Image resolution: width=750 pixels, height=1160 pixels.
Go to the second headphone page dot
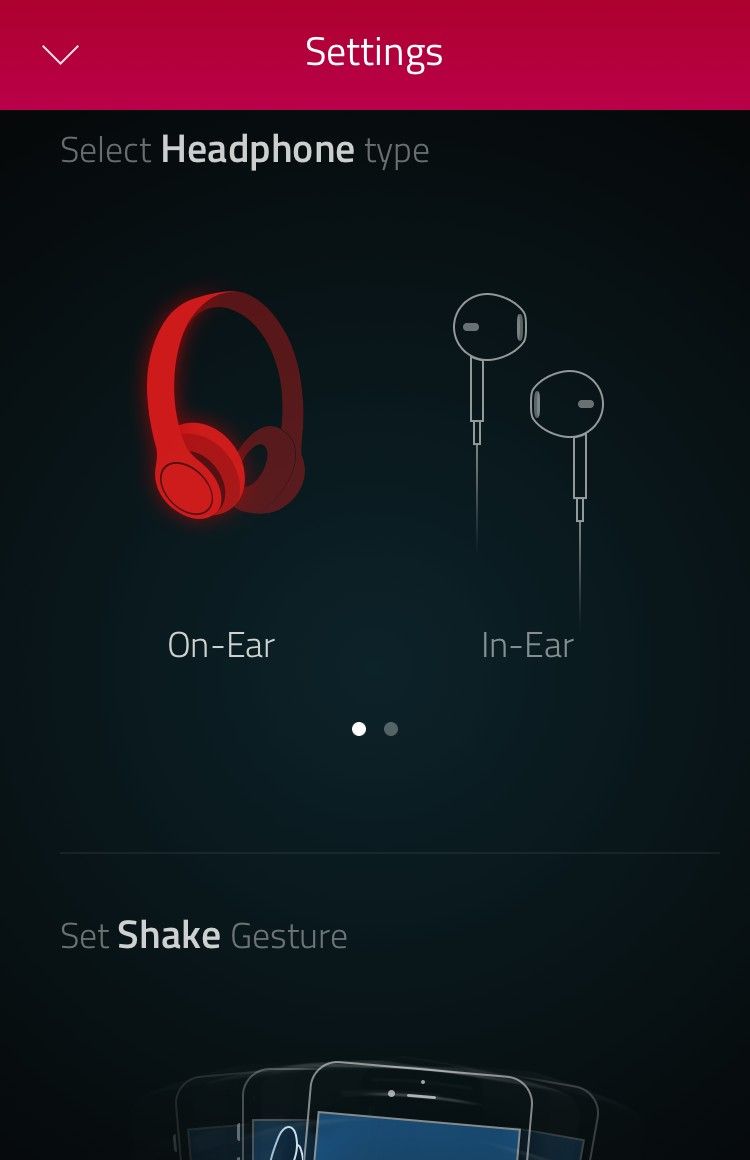[391, 729]
